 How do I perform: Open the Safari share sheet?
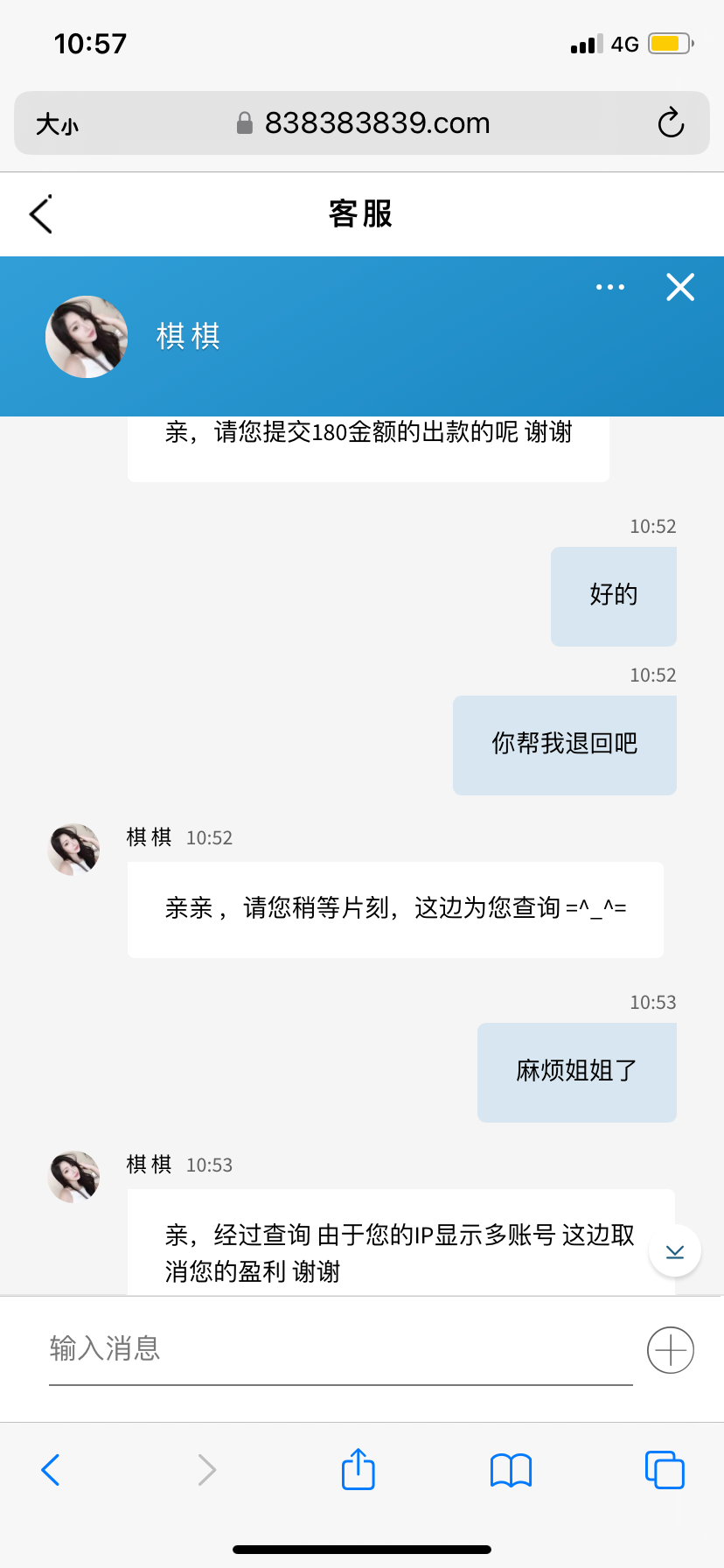358,1470
